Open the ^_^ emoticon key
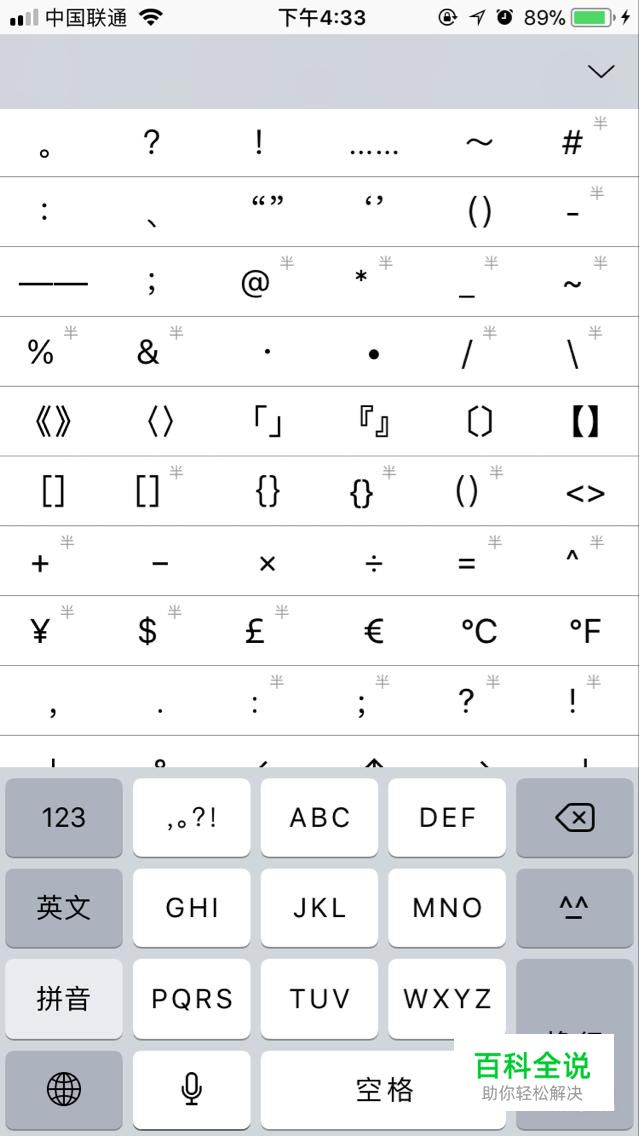 (575, 908)
